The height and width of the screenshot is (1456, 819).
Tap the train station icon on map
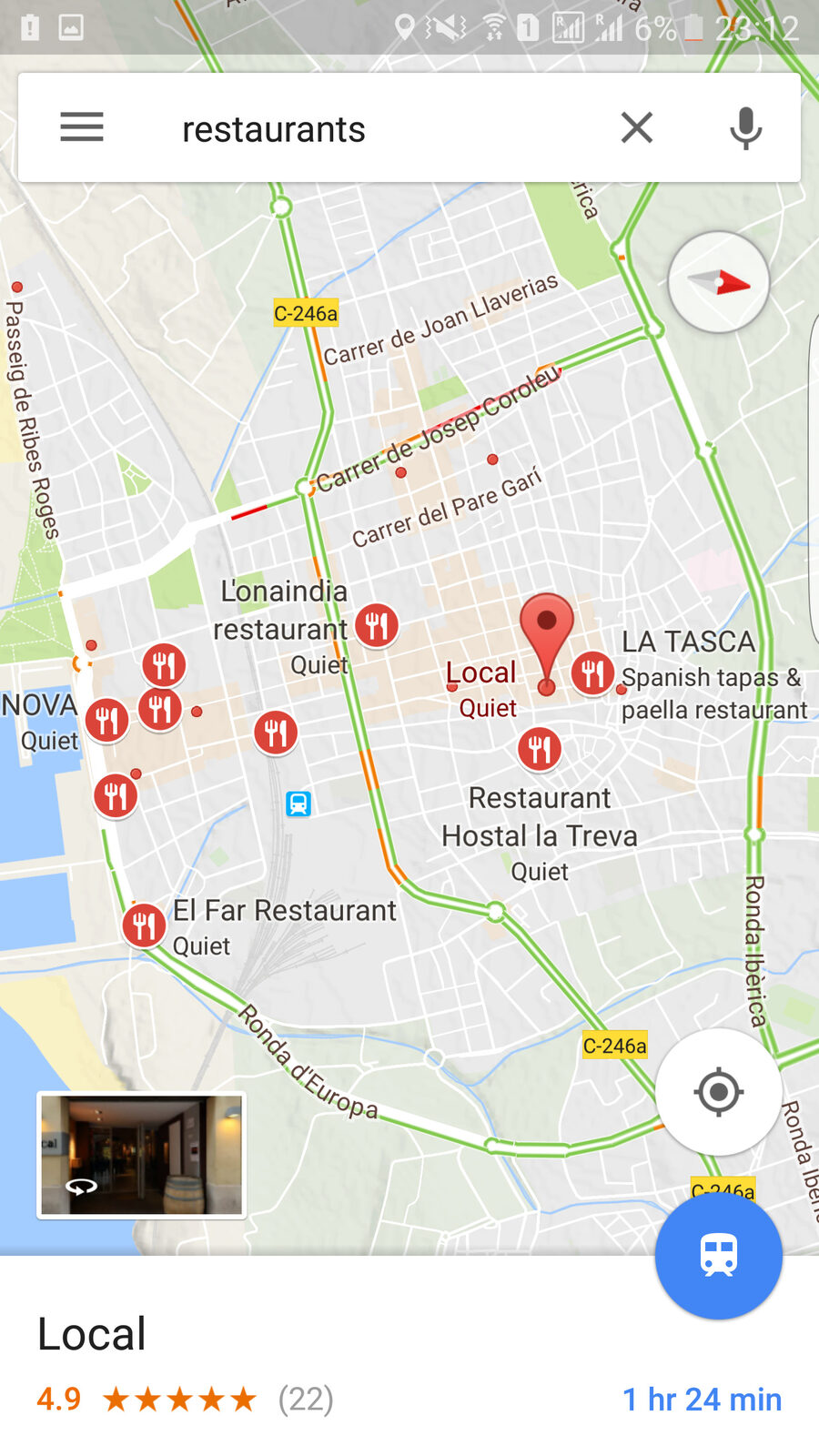(298, 804)
